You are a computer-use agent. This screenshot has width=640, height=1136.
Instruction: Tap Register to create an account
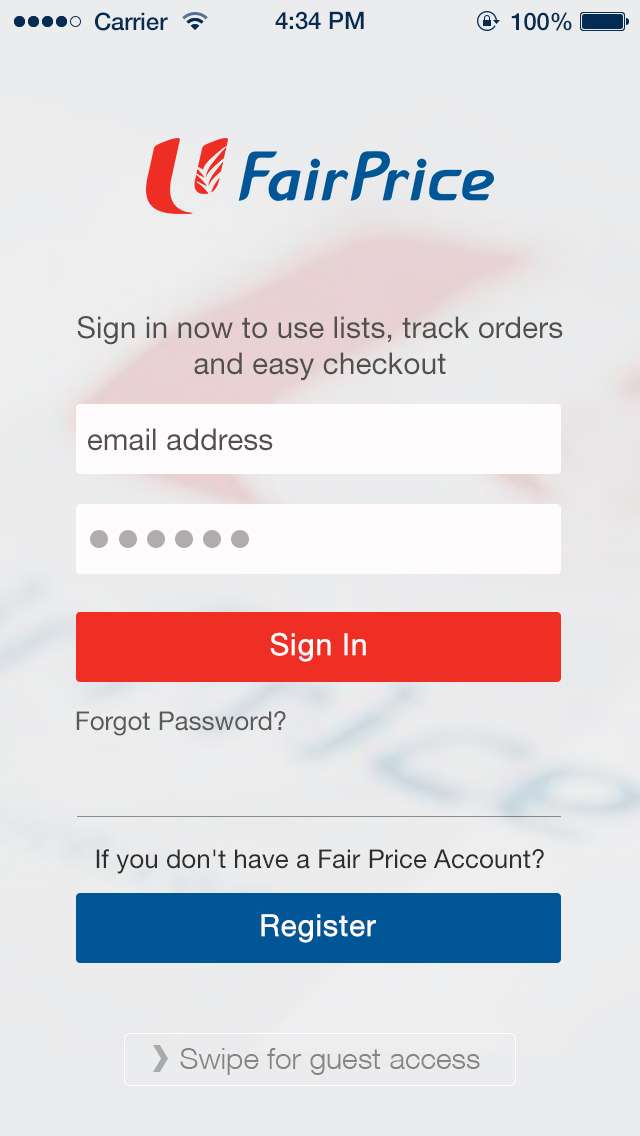[x=318, y=928]
